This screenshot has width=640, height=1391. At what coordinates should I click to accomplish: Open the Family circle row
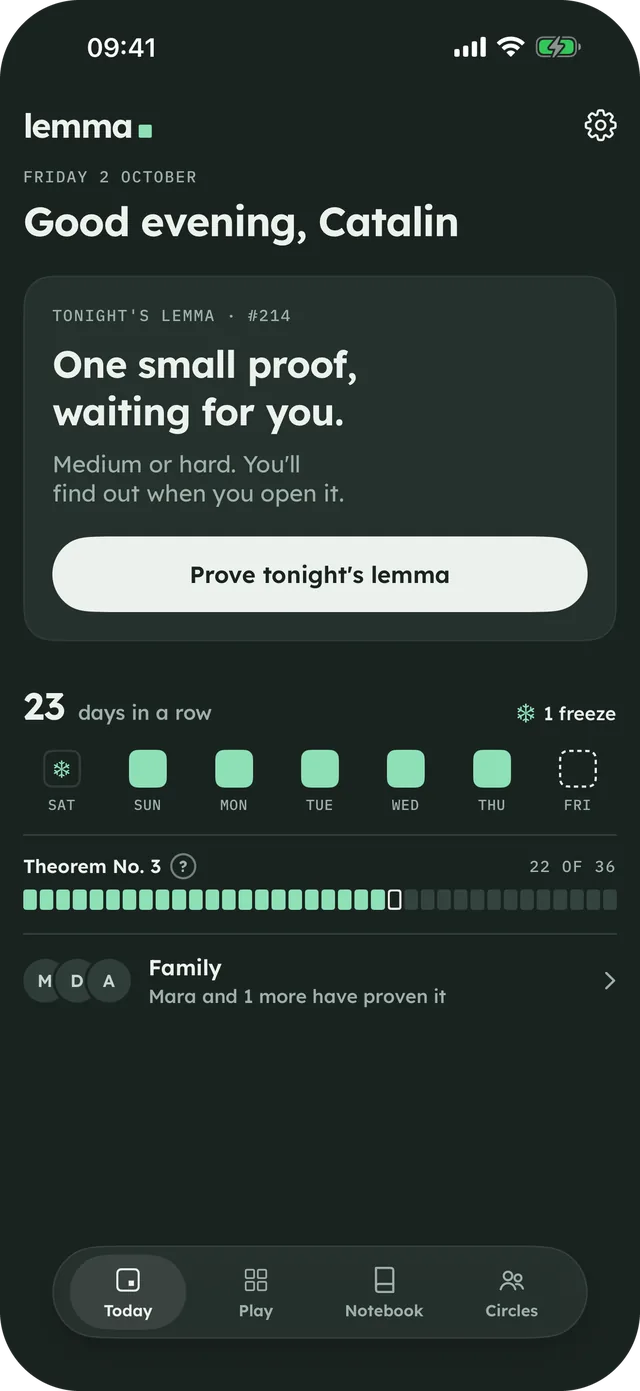[x=320, y=981]
